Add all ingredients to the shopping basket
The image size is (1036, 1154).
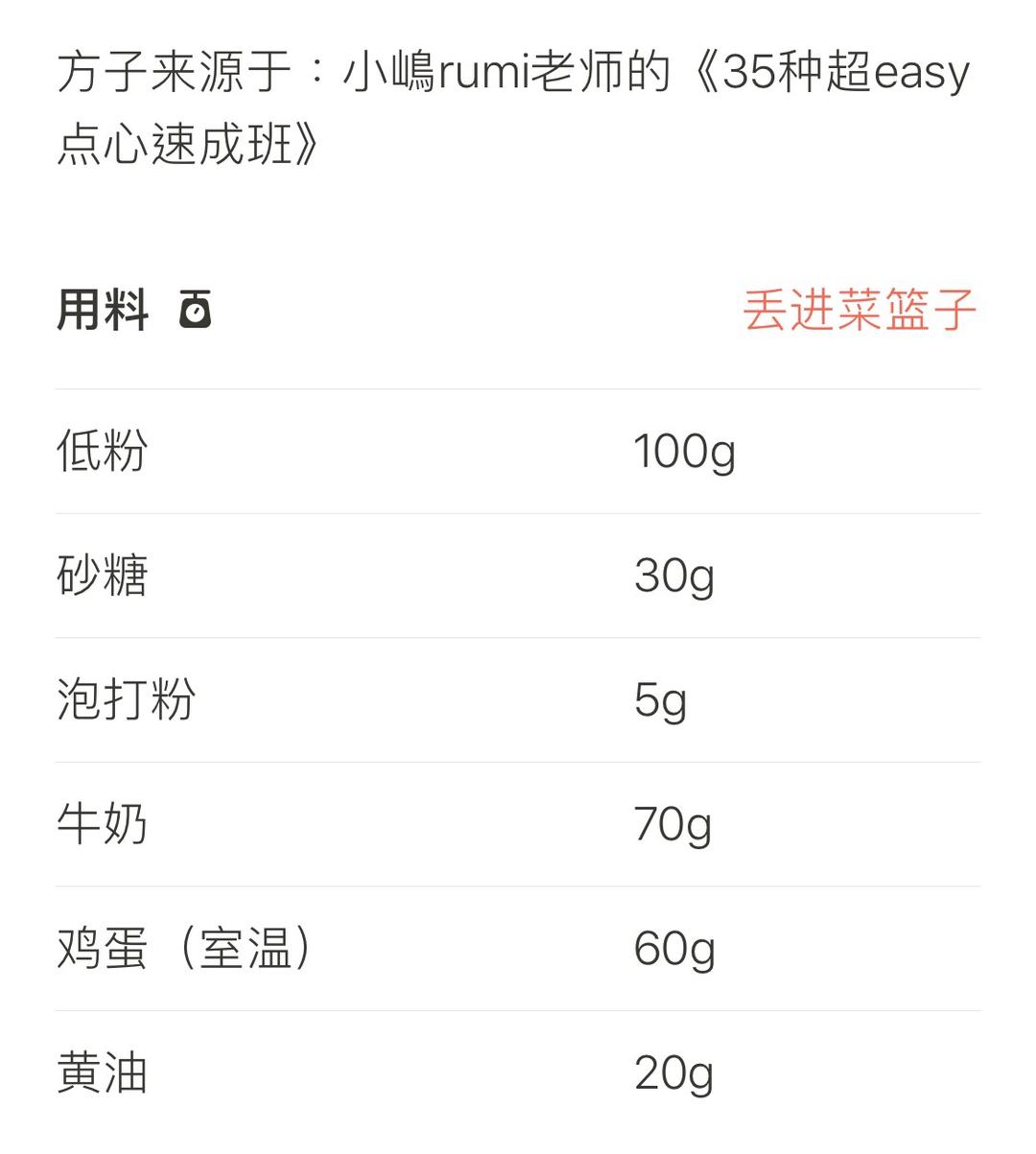click(860, 309)
